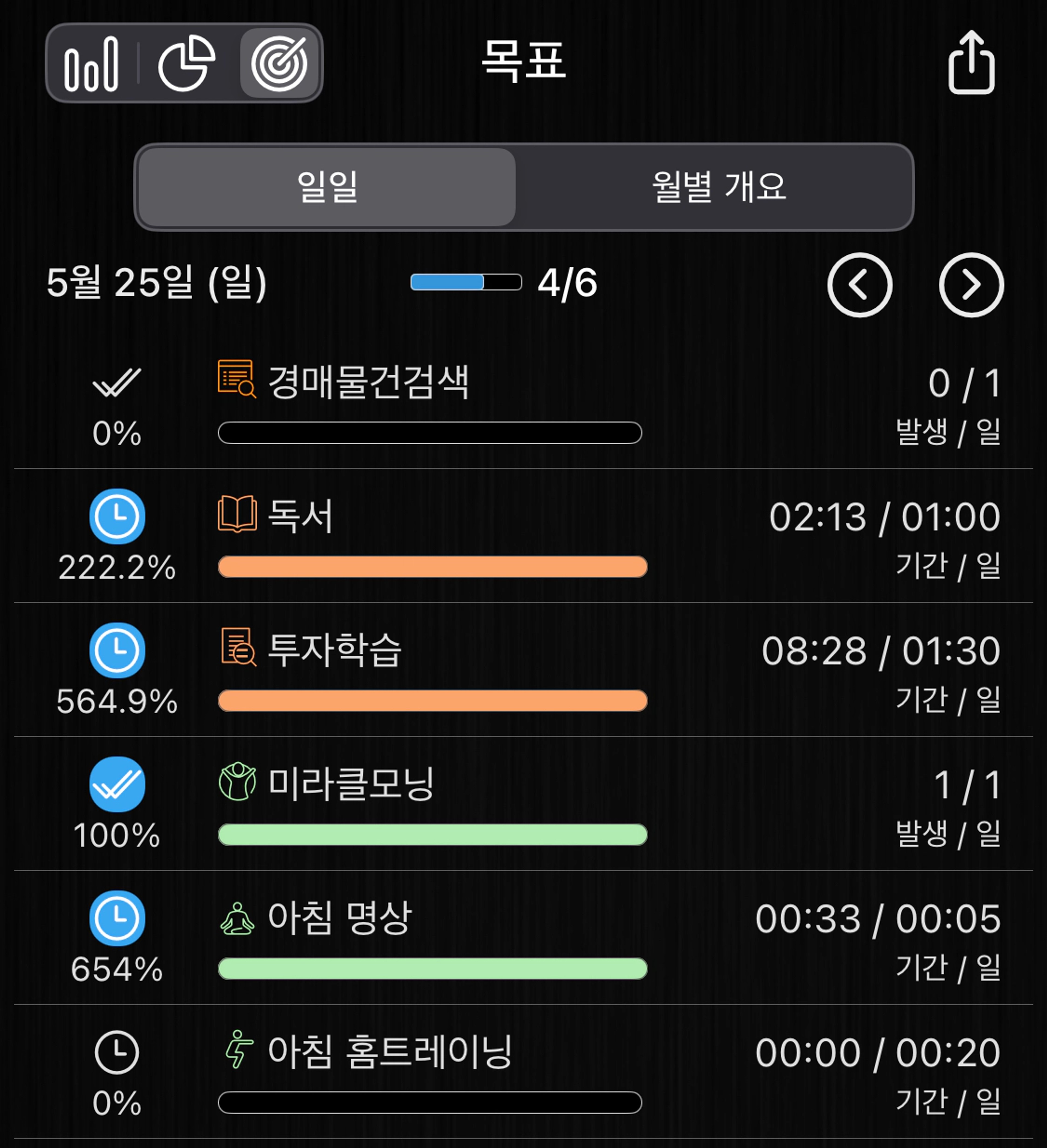Select the 일일 tab
The height and width of the screenshot is (1148, 1047).
(327, 187)
